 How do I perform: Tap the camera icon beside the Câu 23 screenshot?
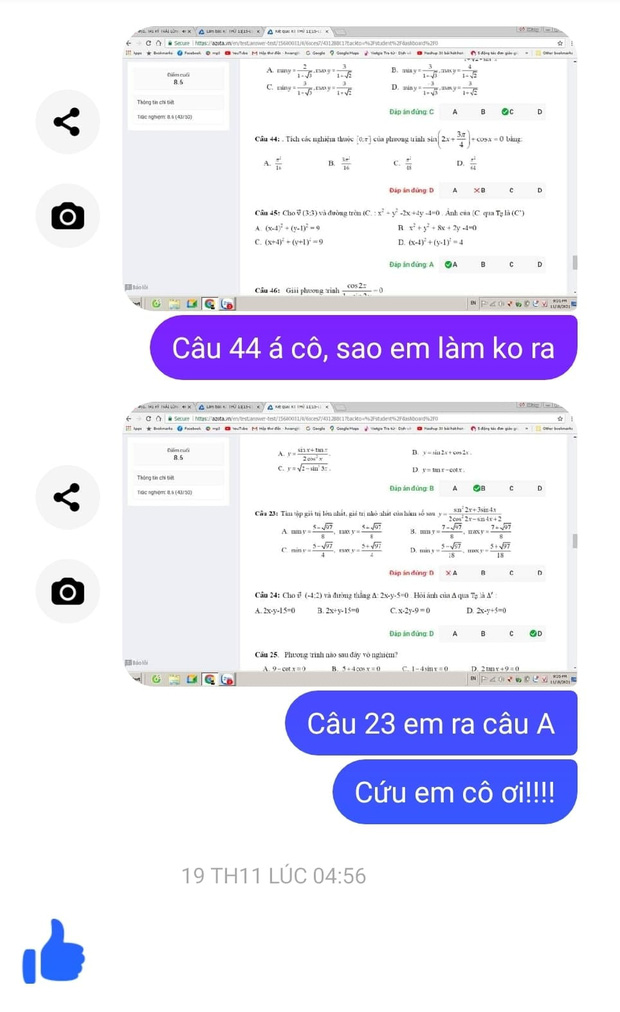67,591
